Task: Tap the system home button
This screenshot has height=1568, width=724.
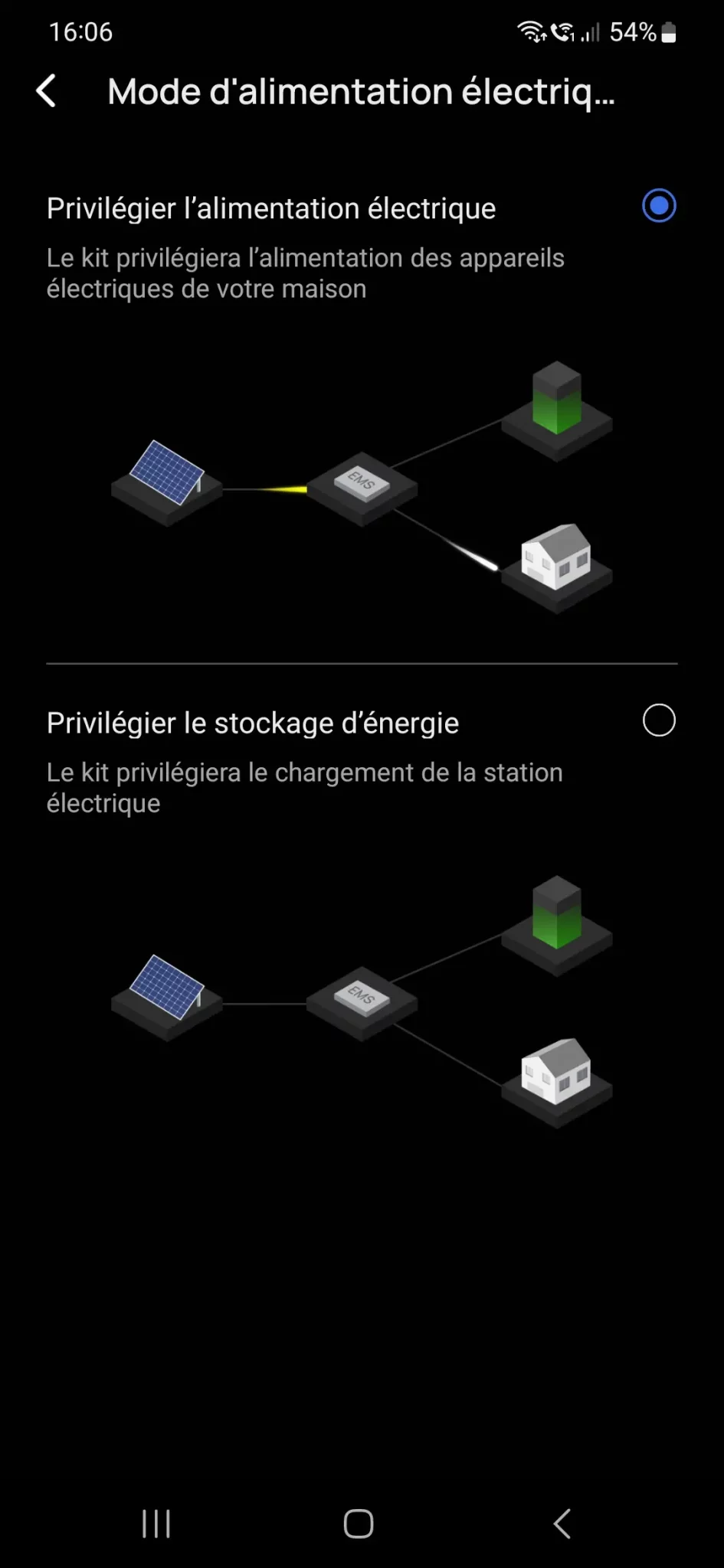Action: 359,1524
